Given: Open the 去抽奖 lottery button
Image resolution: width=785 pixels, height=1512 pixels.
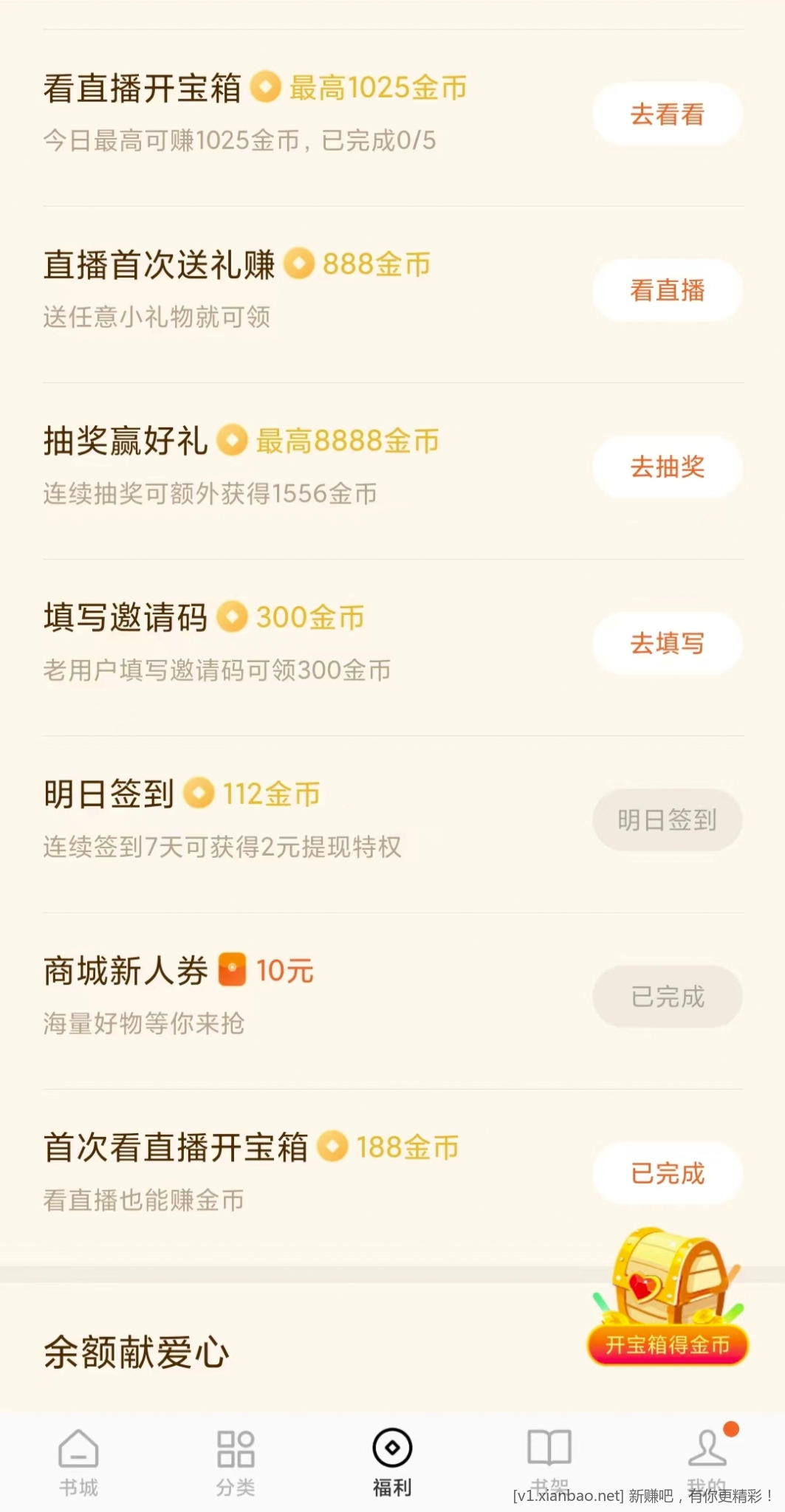Looking at the screenshot, I should click(x=667, y=467).
